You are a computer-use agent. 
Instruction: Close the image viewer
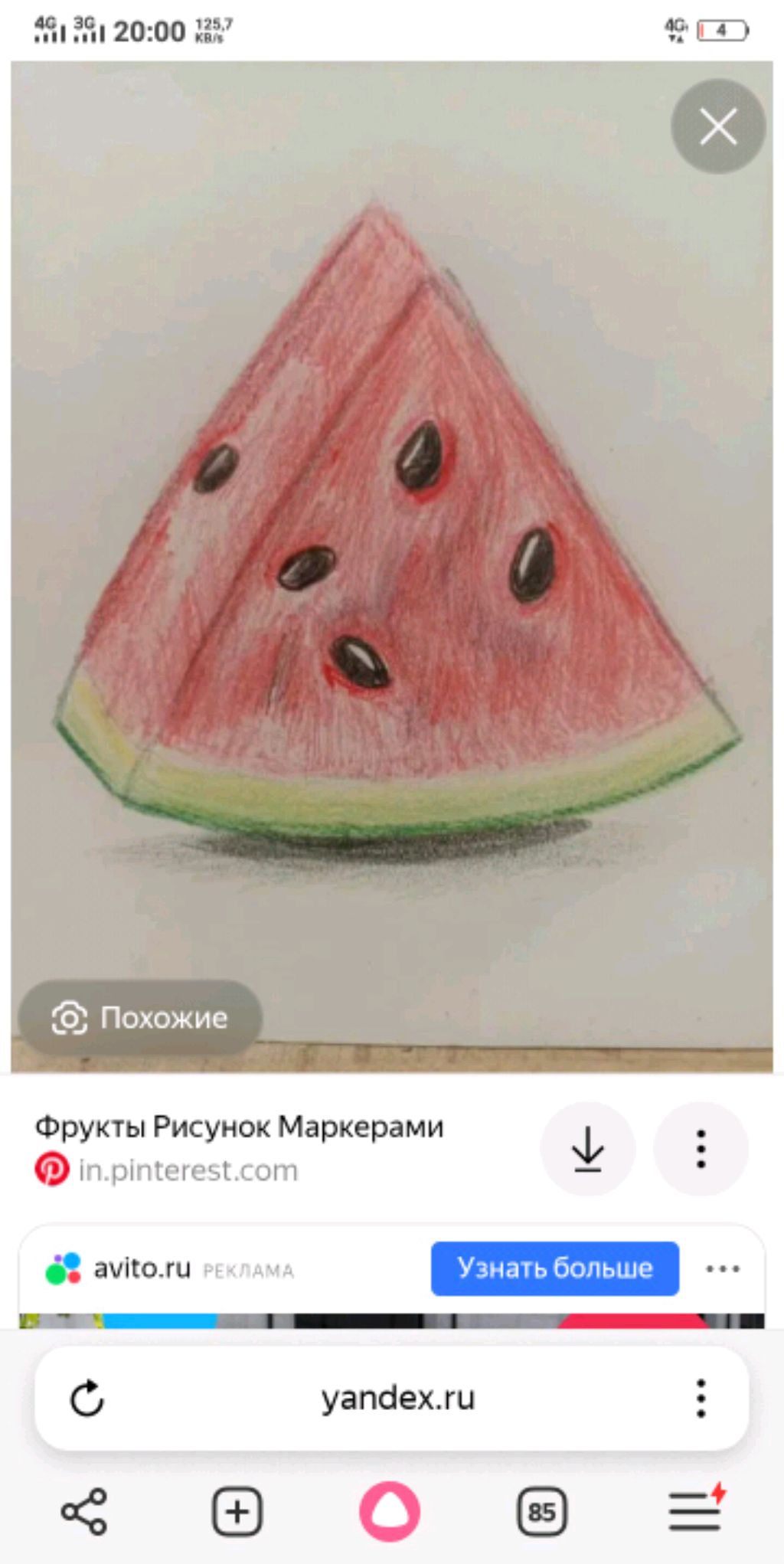[718, 126]
